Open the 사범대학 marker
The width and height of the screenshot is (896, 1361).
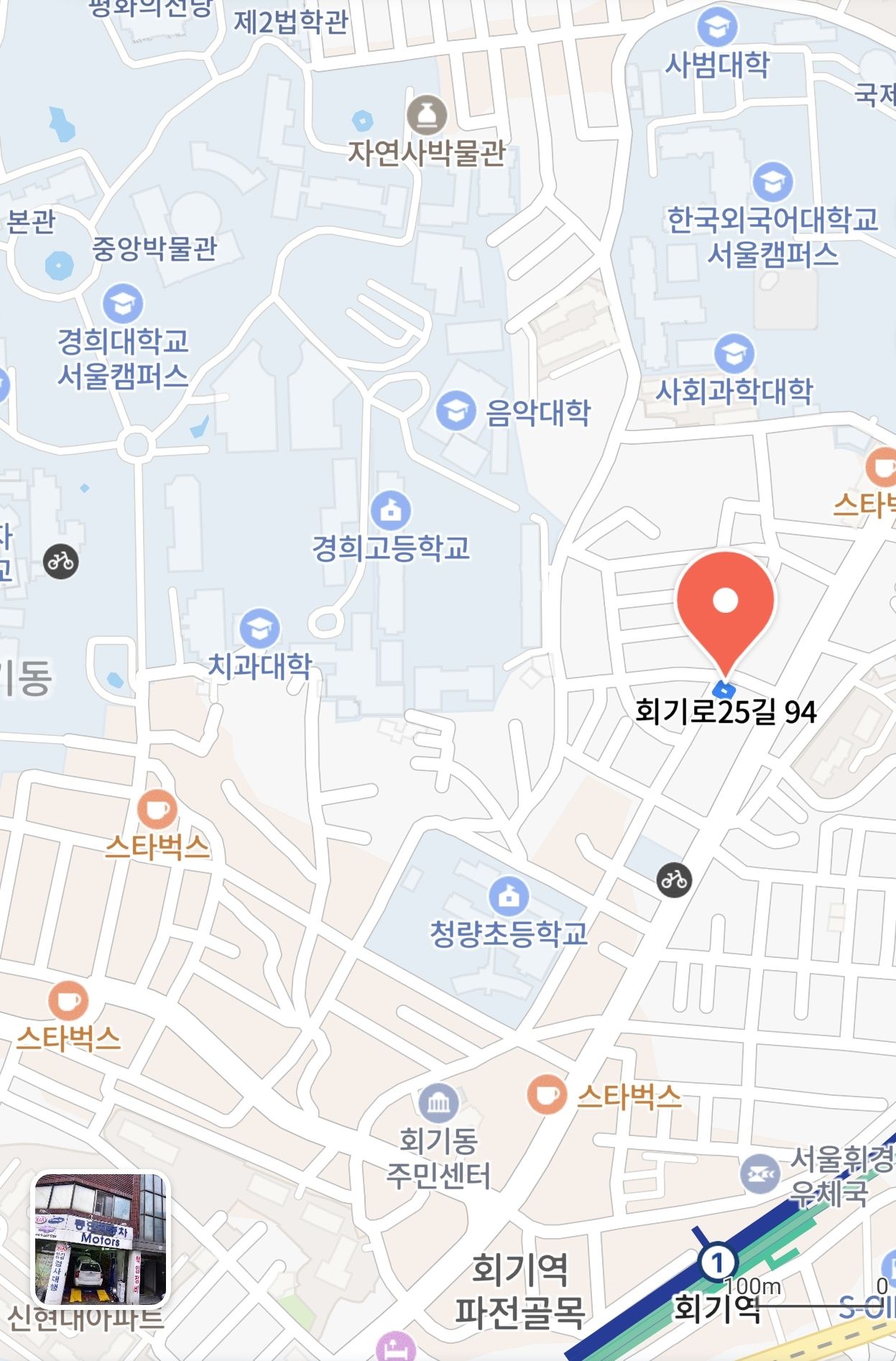pos(716,27)
